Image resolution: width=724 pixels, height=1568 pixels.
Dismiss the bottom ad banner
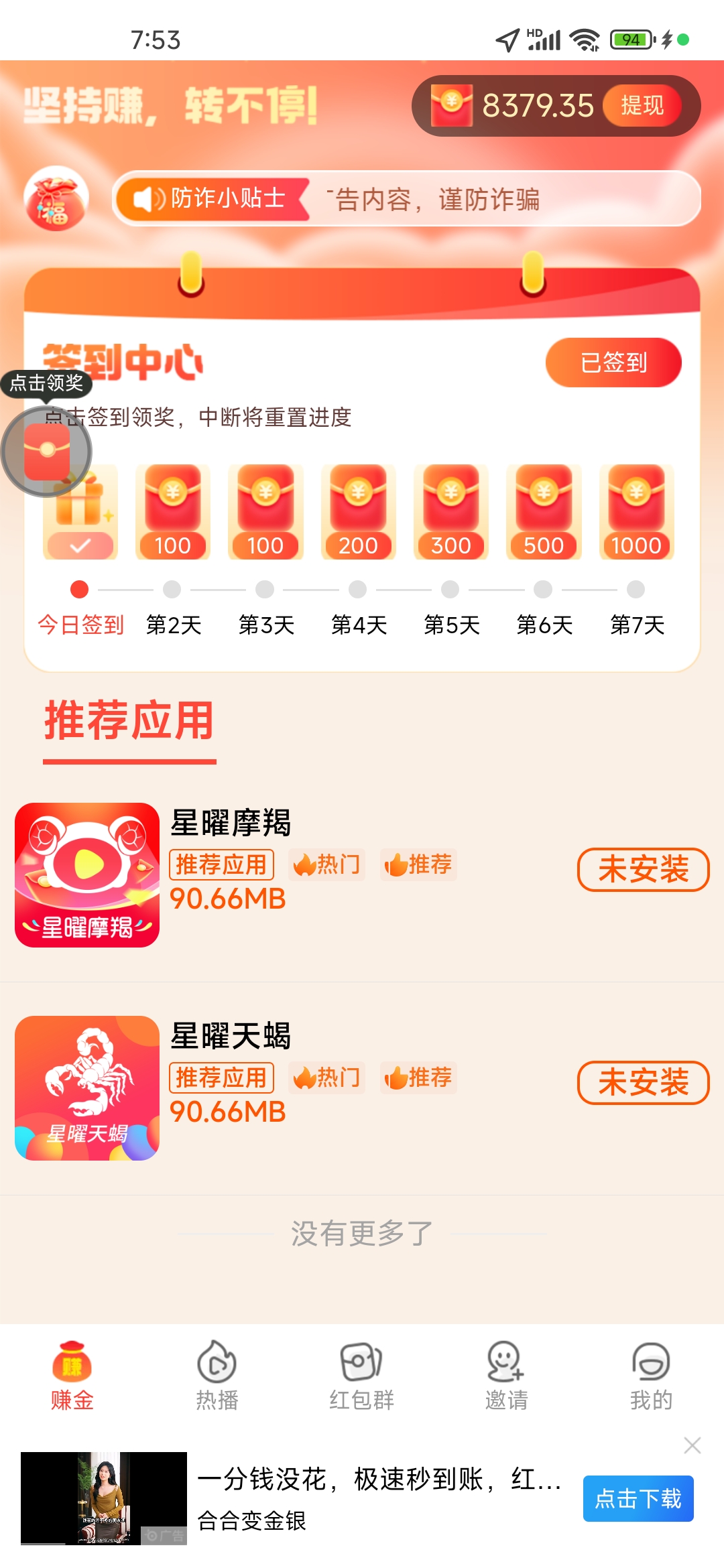tap(692, 1445)
